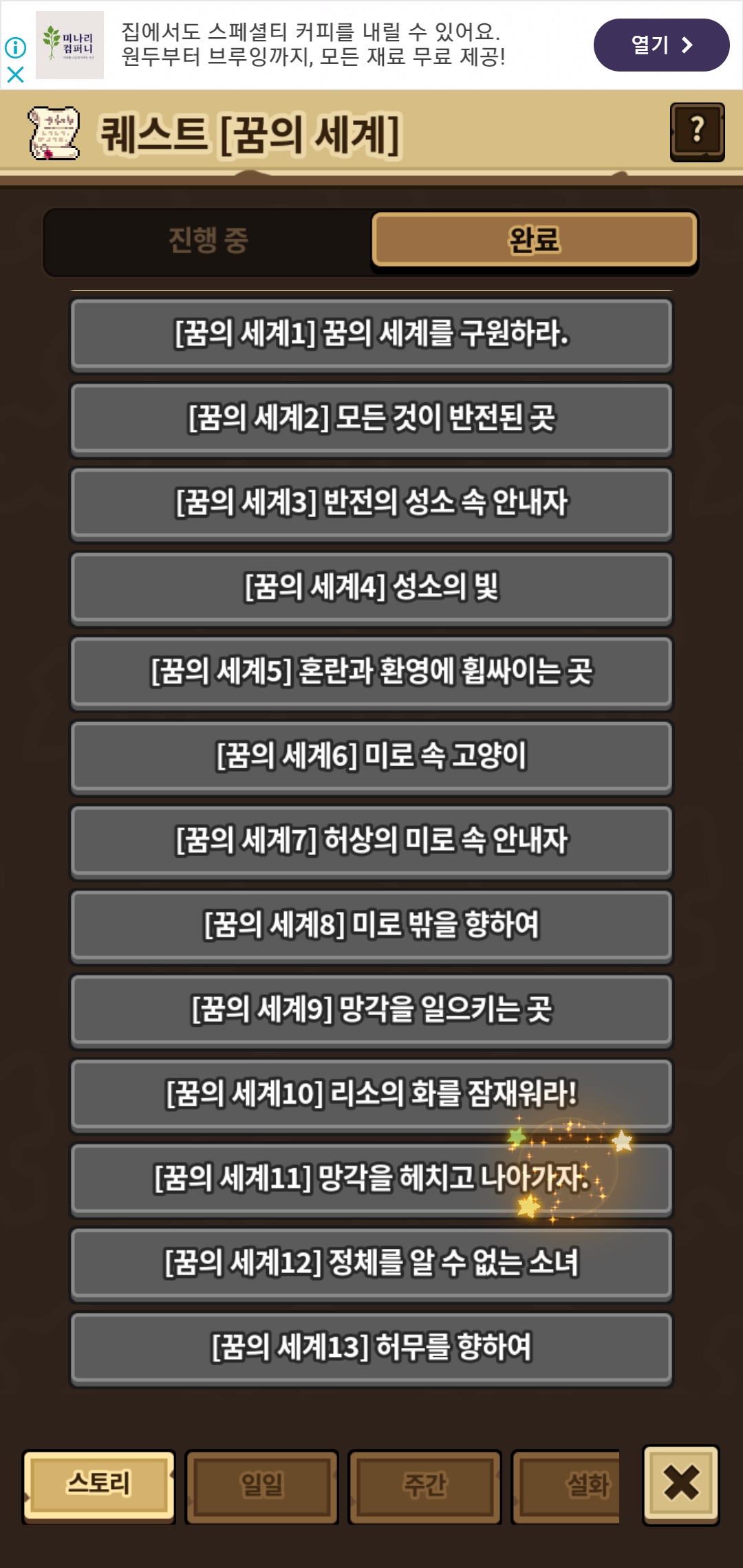Close the quest window with X button

pyautogui.click(x=681, y=1484)
